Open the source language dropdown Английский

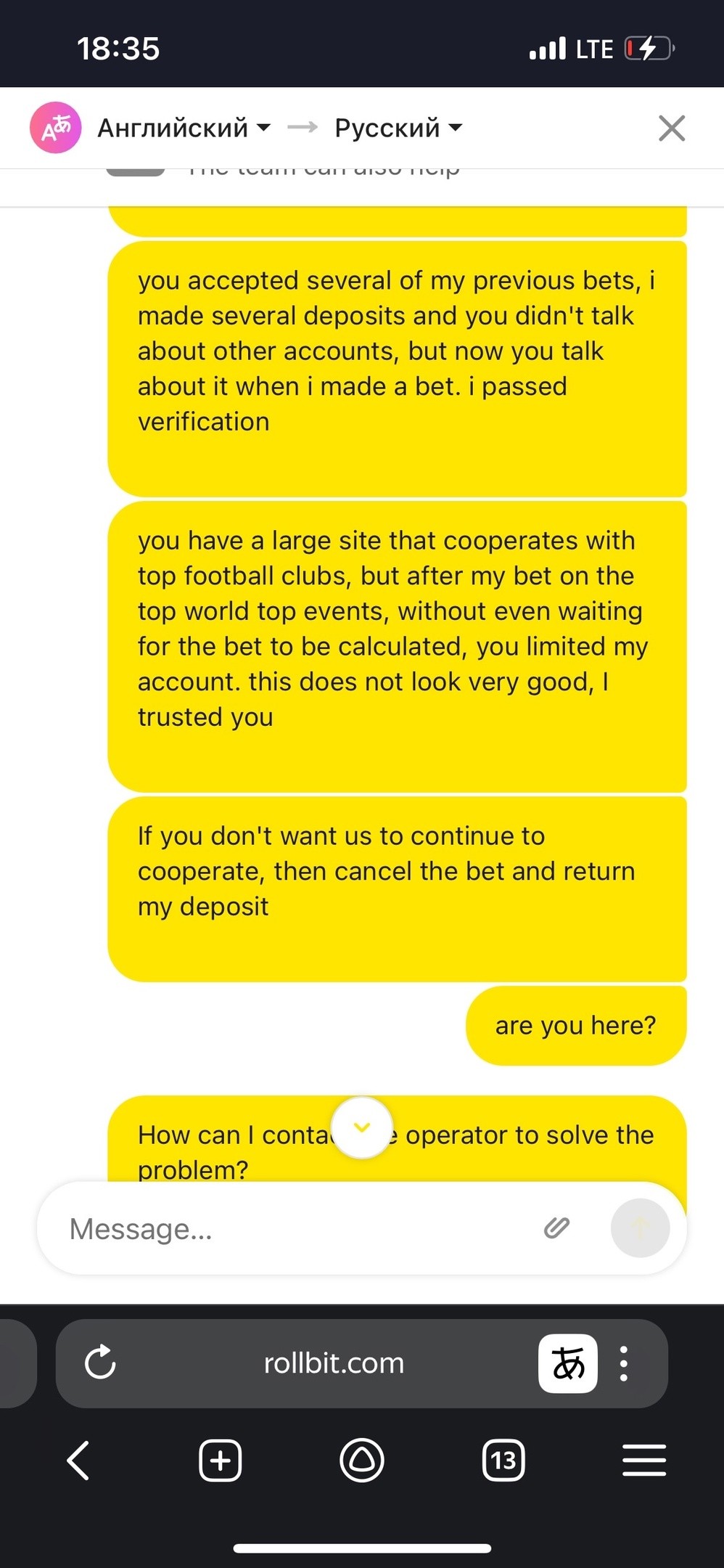pyautogui.click(x=184, y=128)
